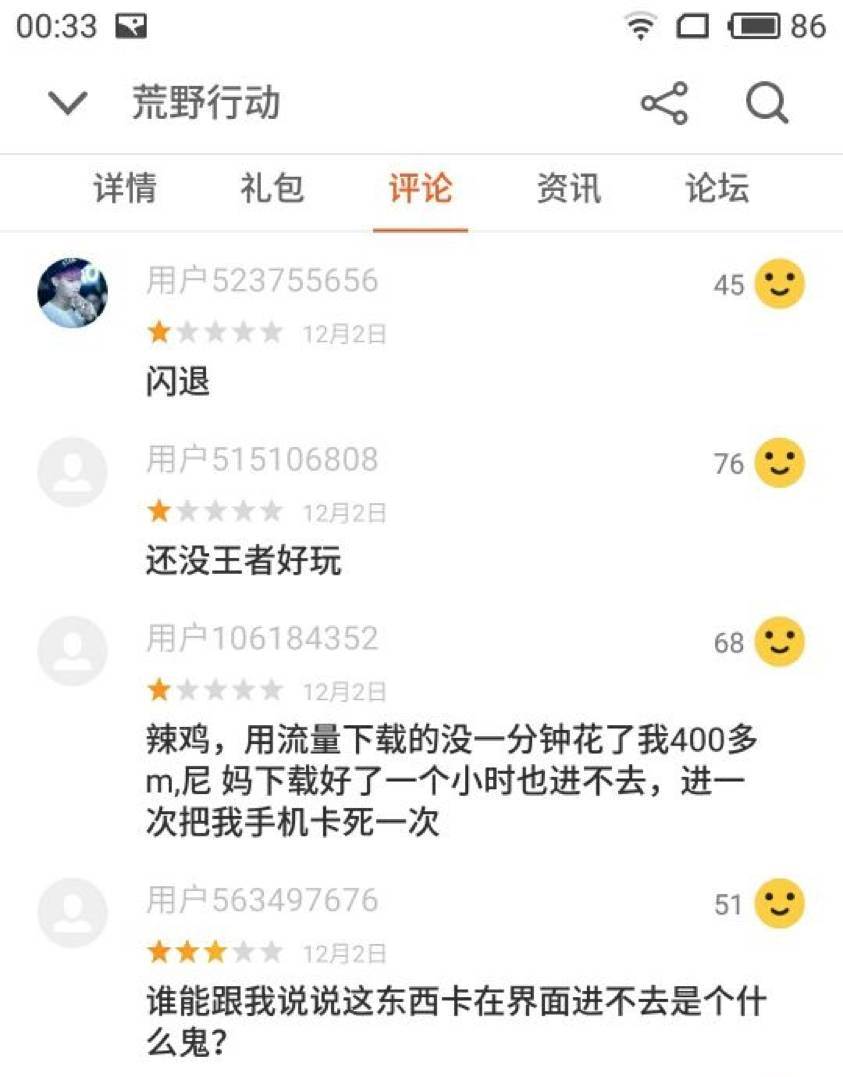The width and height of the screenshot is (843, 1077).
Task: Select the 评论 tab
Action: point(420,188)
